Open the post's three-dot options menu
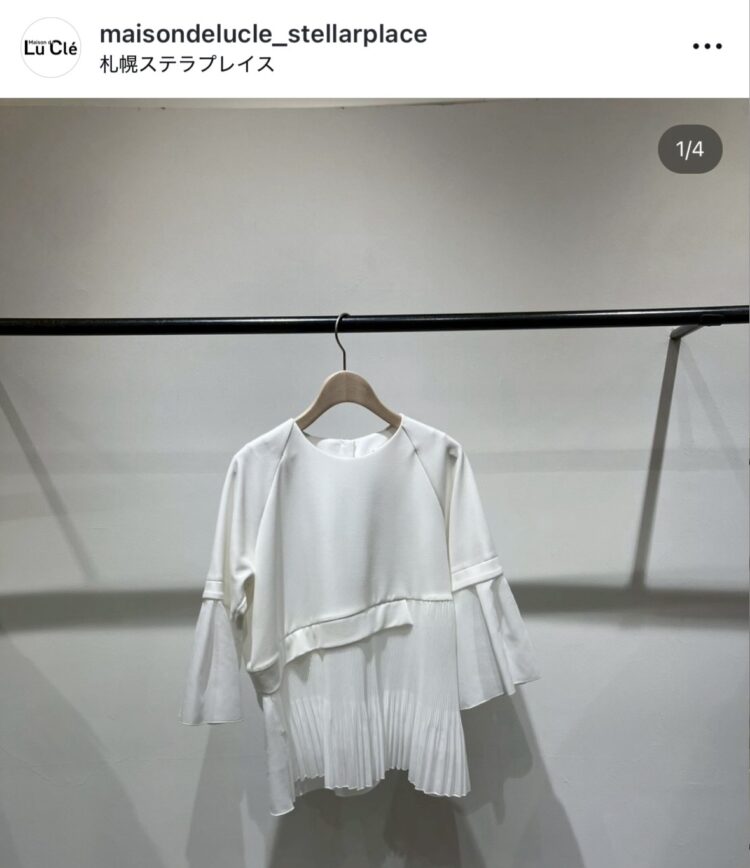This screenshot has width=750, height=868. (707, 47)
